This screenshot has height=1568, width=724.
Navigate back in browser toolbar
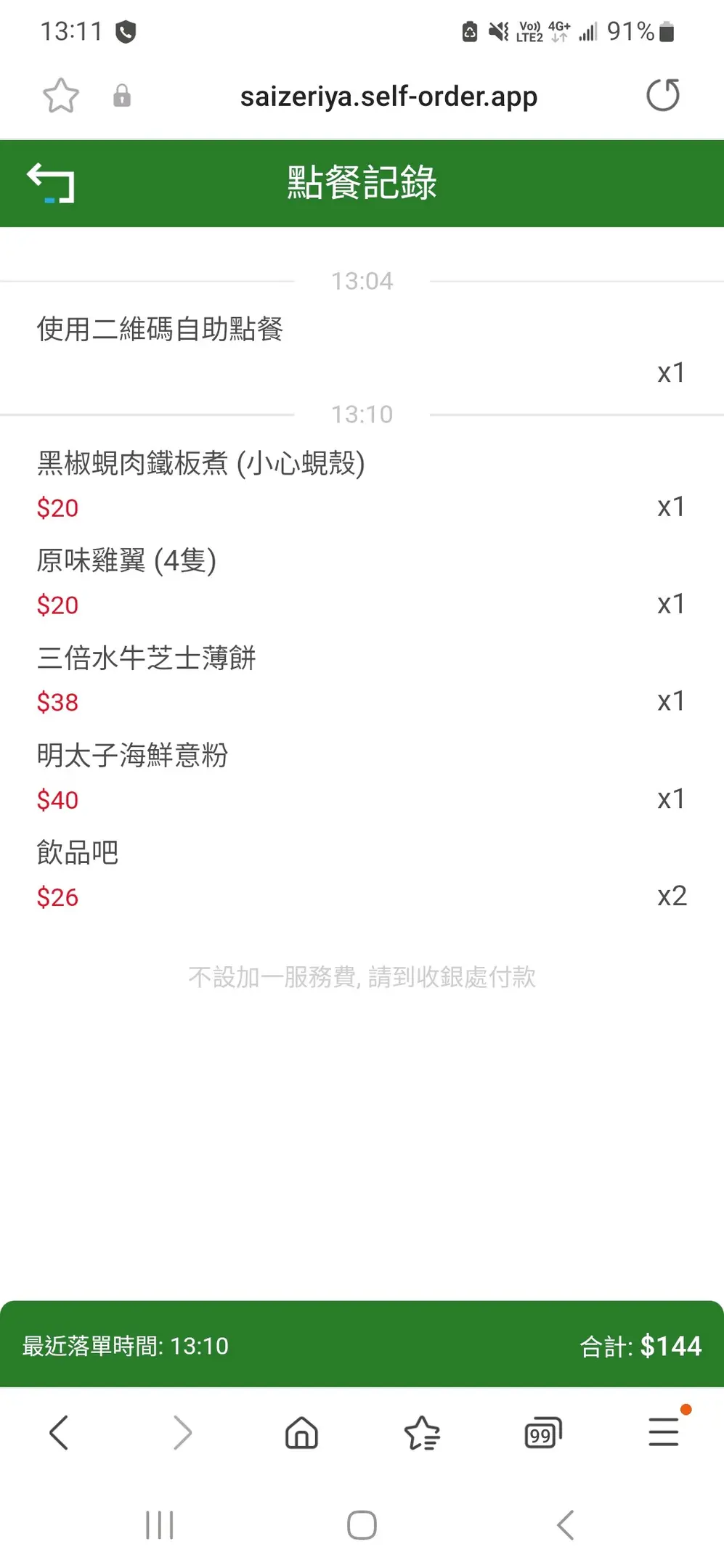pos(59,1433)
